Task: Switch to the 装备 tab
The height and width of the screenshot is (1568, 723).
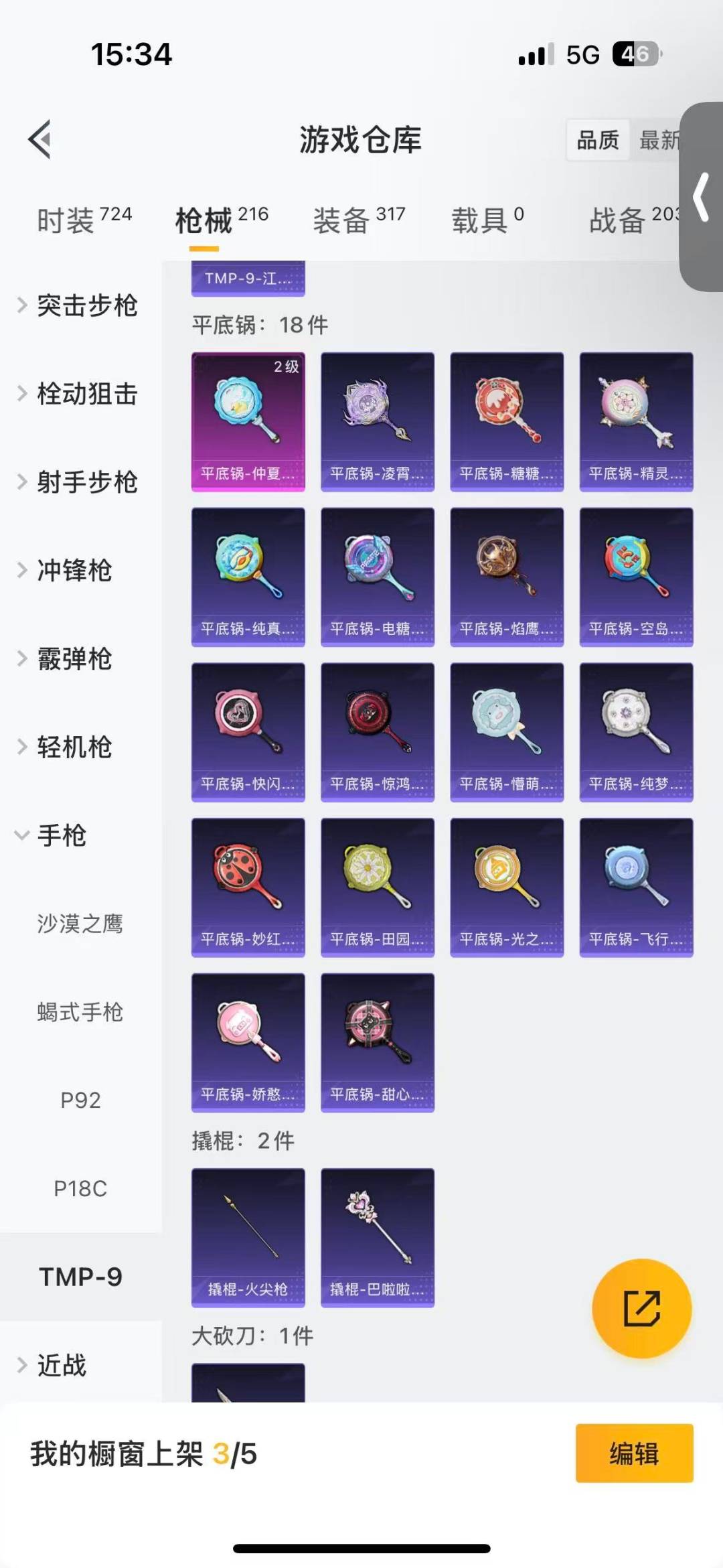Action: pyautogui.click(x=359, y=220)
